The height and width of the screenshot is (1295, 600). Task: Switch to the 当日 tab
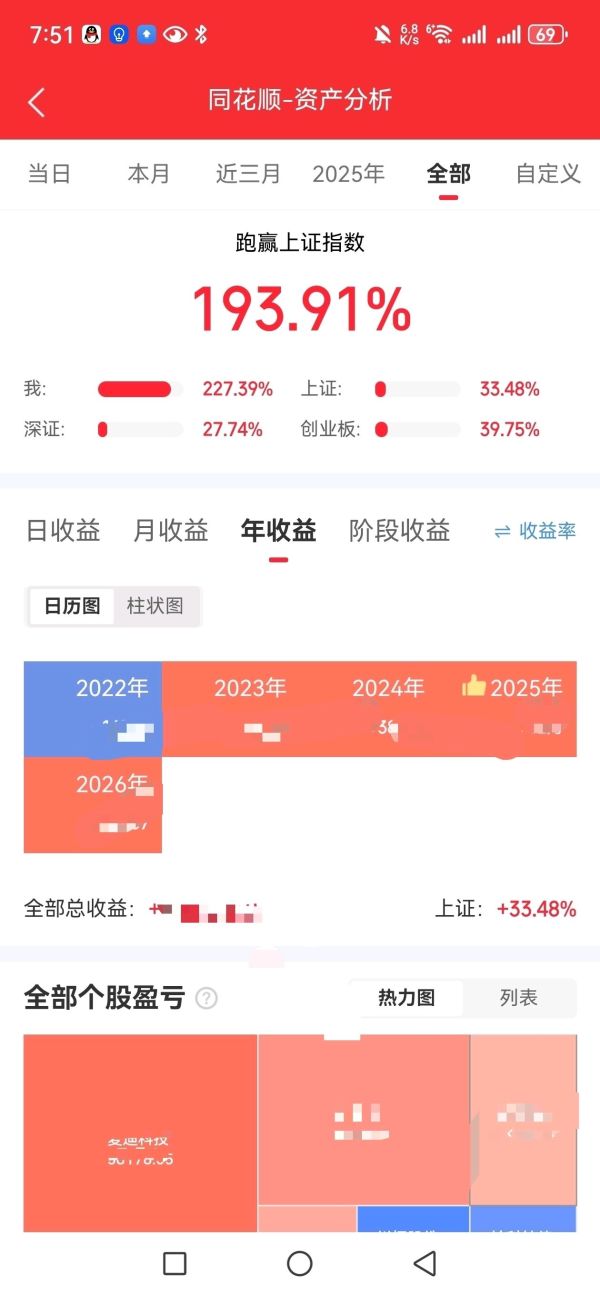[x=49, y=174]
